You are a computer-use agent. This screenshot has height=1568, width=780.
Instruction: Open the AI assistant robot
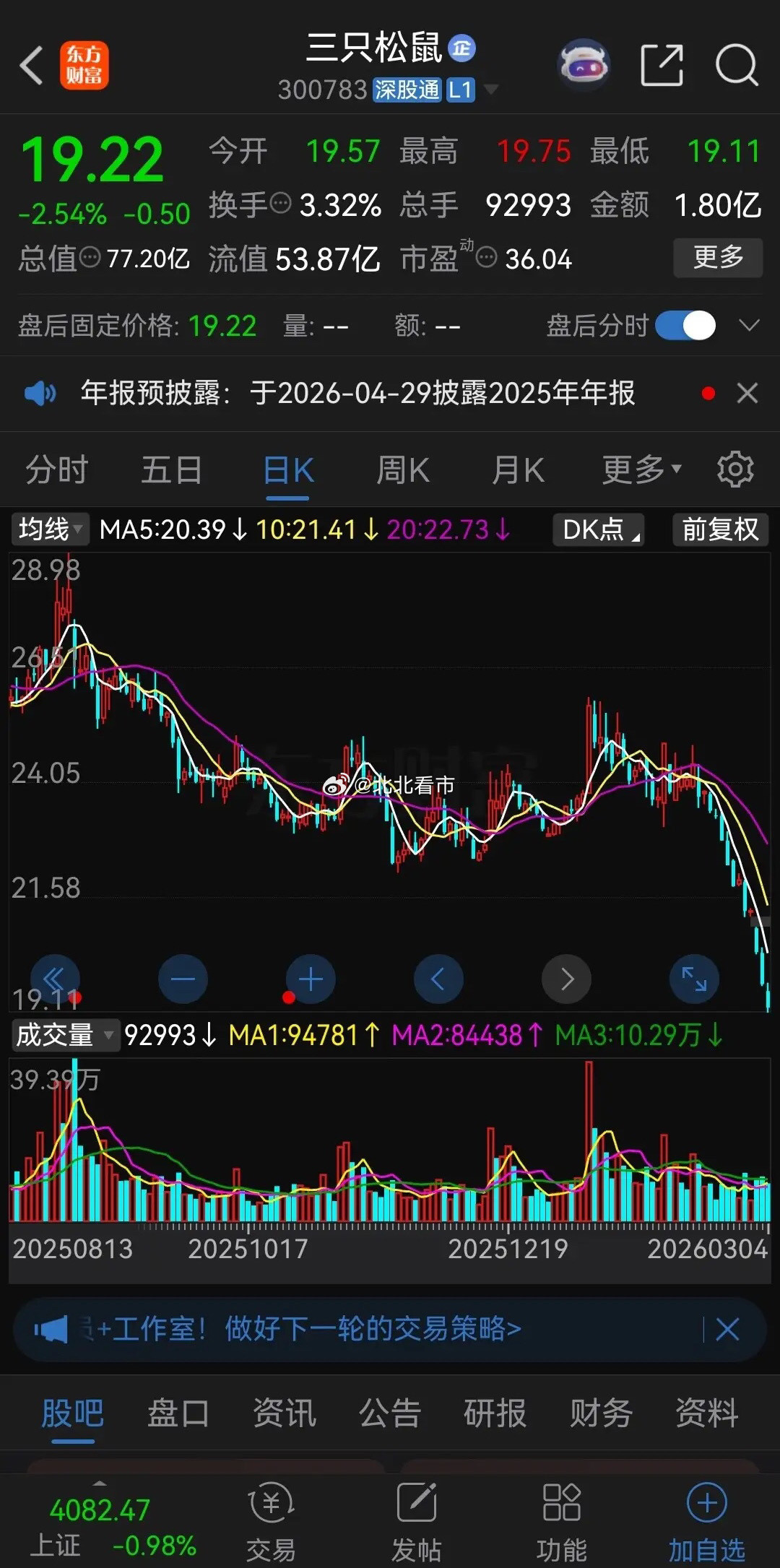click(584, 65)
